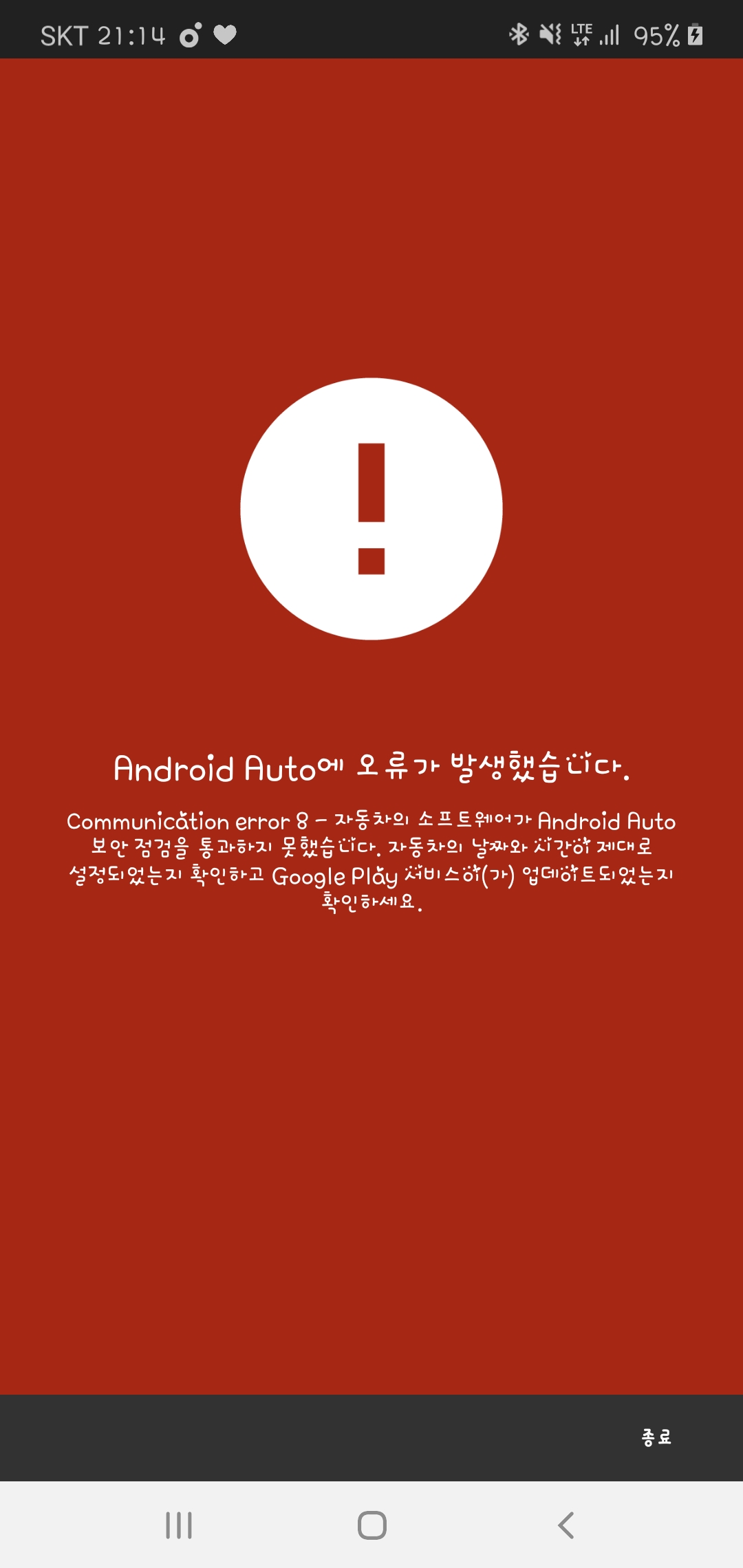Go back using the navigation bar
The image size is (743, 1568).
tap(566, 1525)
